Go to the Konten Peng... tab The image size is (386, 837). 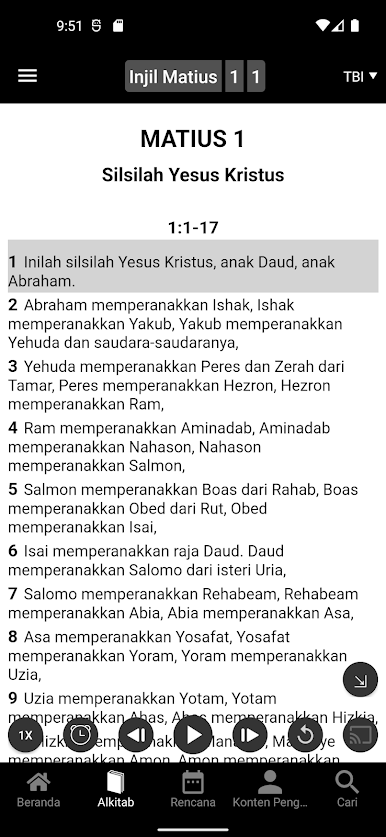coord(270,789)
